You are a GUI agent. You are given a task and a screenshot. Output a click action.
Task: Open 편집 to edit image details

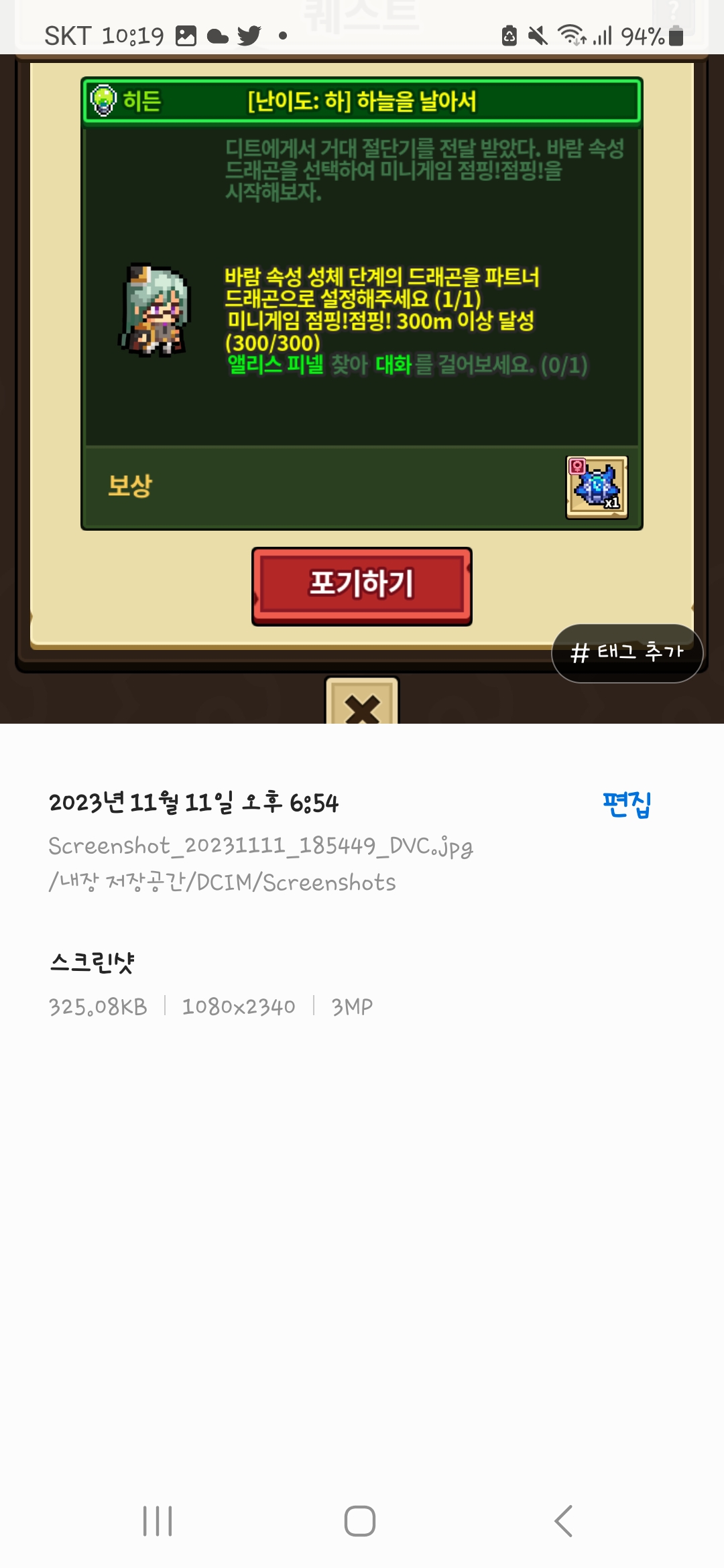pyautogui.click(x=627, y=803)
